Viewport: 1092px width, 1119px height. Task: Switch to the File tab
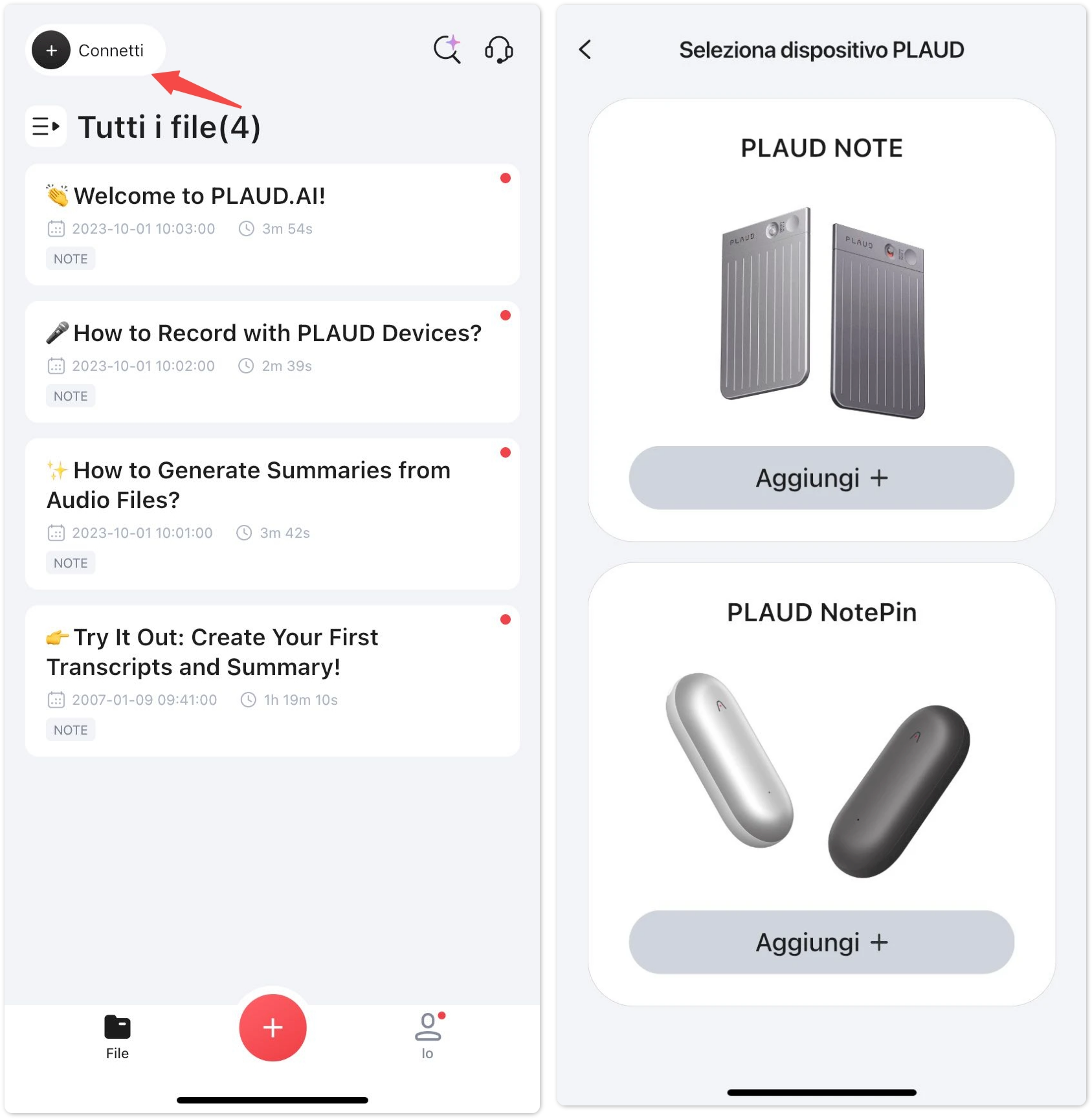point(117,1036)
